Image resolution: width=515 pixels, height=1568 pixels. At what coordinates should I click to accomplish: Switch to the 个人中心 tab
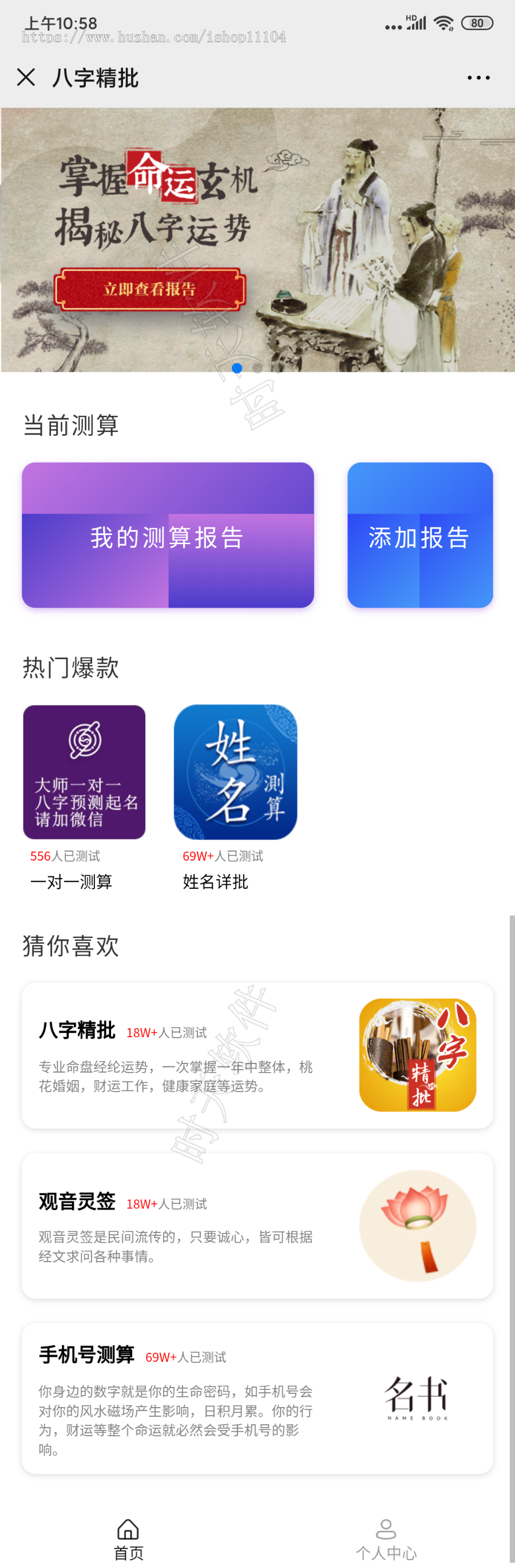click(386, 1538)
